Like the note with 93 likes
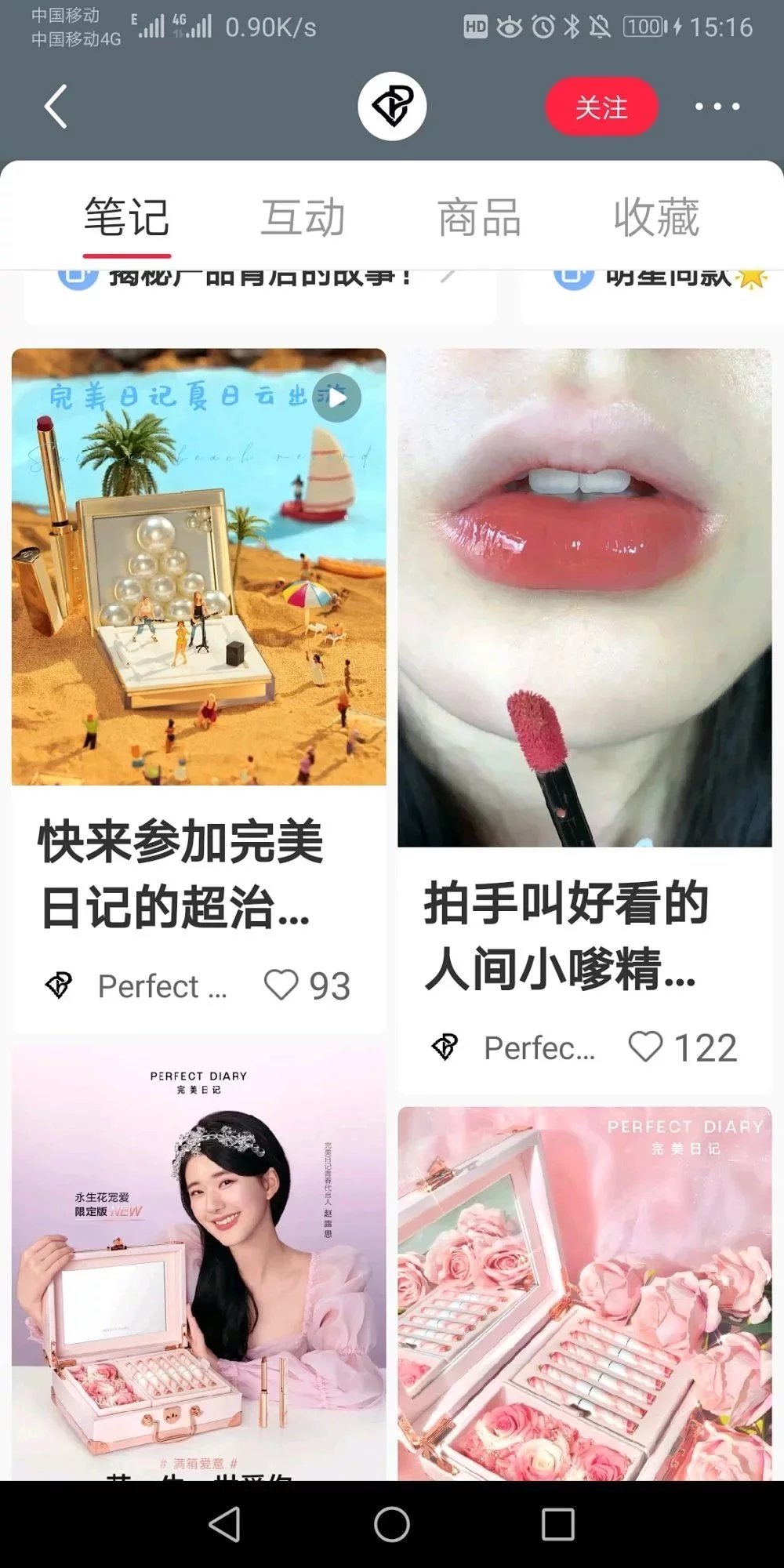Viewport: 784px width, 1568px height. click(281, 985)
